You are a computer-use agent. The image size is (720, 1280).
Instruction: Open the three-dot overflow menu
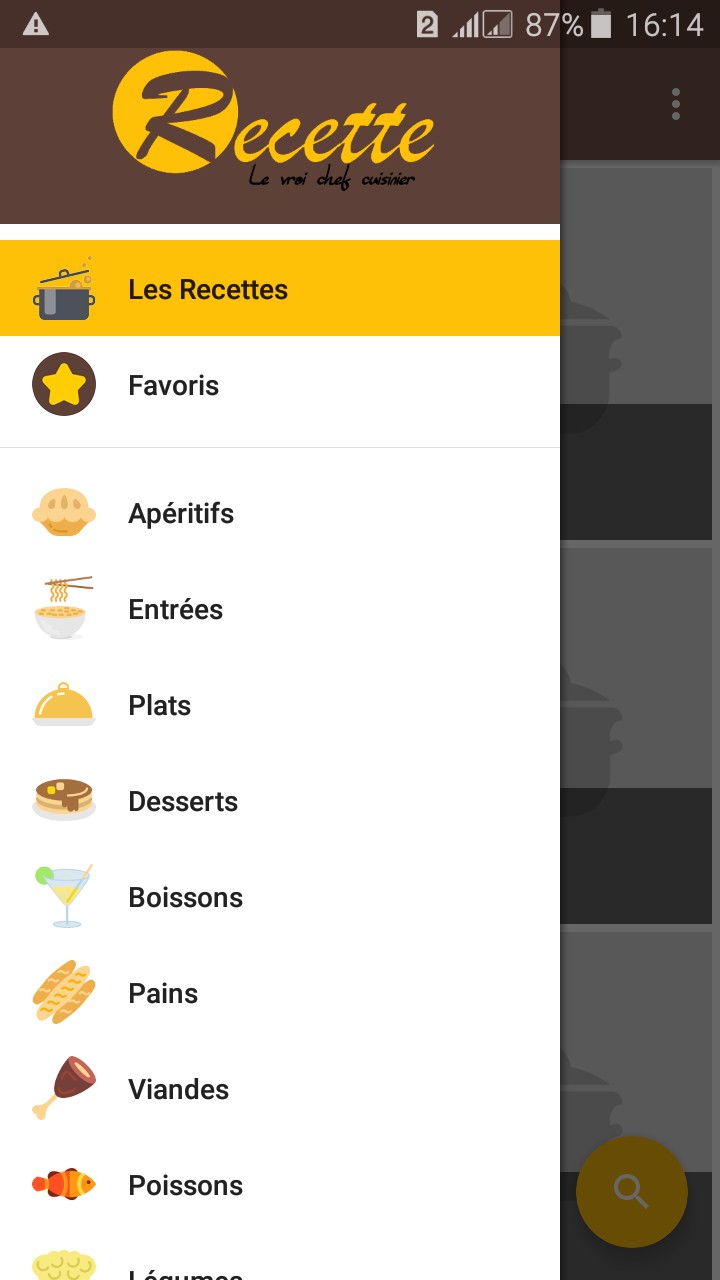[x=676, y=104]
